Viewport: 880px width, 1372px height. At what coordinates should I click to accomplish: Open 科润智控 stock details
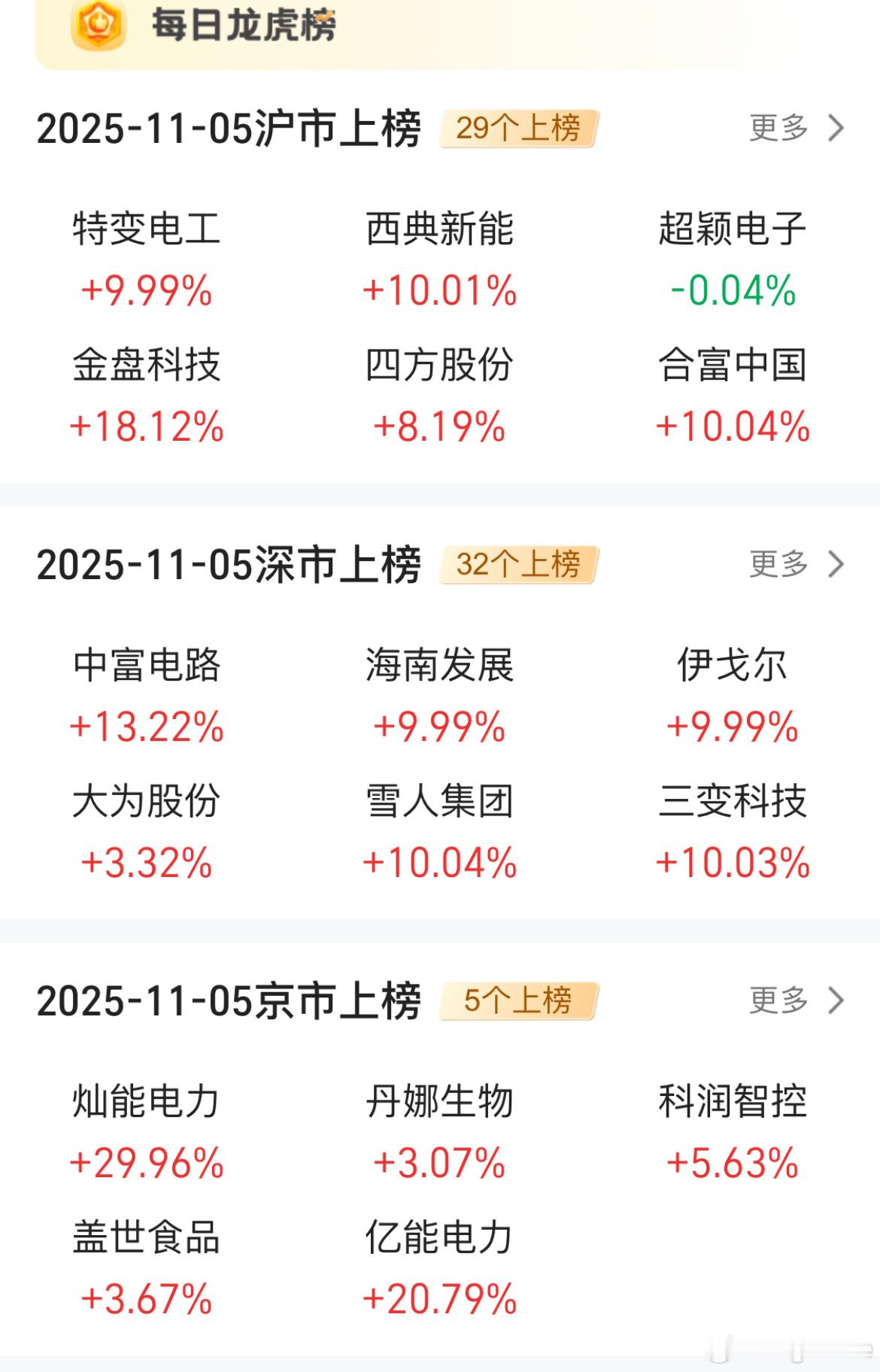(733, 1132)
